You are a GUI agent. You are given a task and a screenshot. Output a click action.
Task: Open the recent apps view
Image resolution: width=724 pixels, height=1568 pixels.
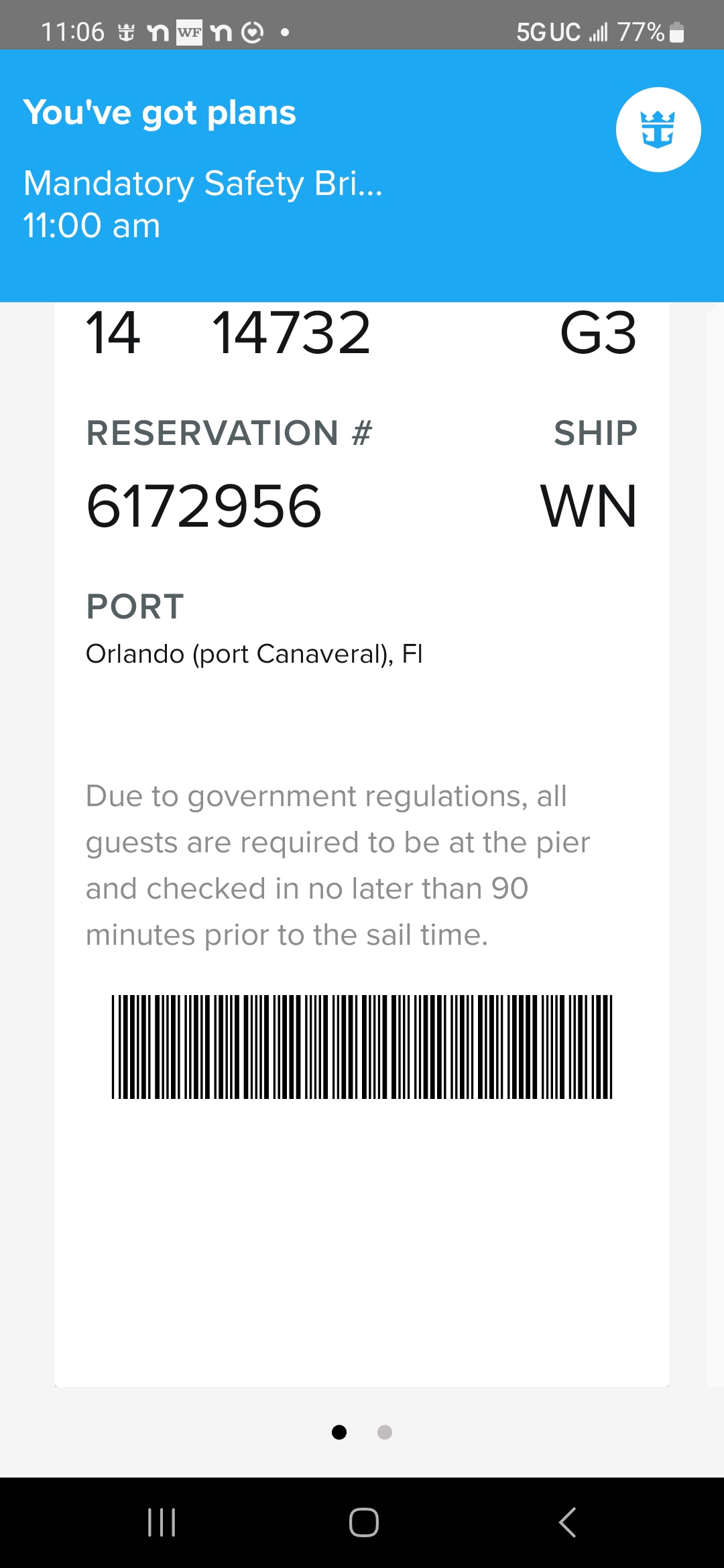[162, 1522]
